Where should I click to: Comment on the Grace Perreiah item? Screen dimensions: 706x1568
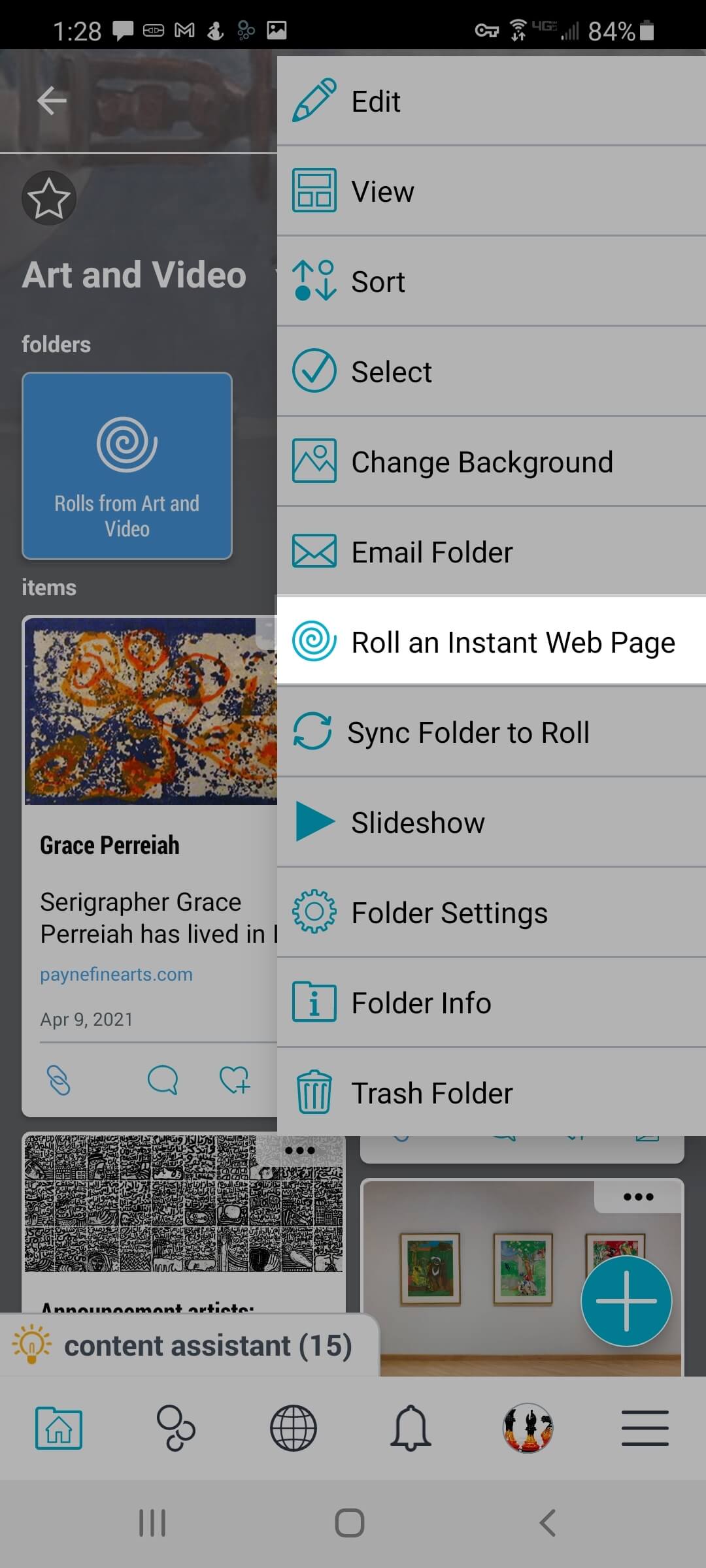(x=162, y=1079)
